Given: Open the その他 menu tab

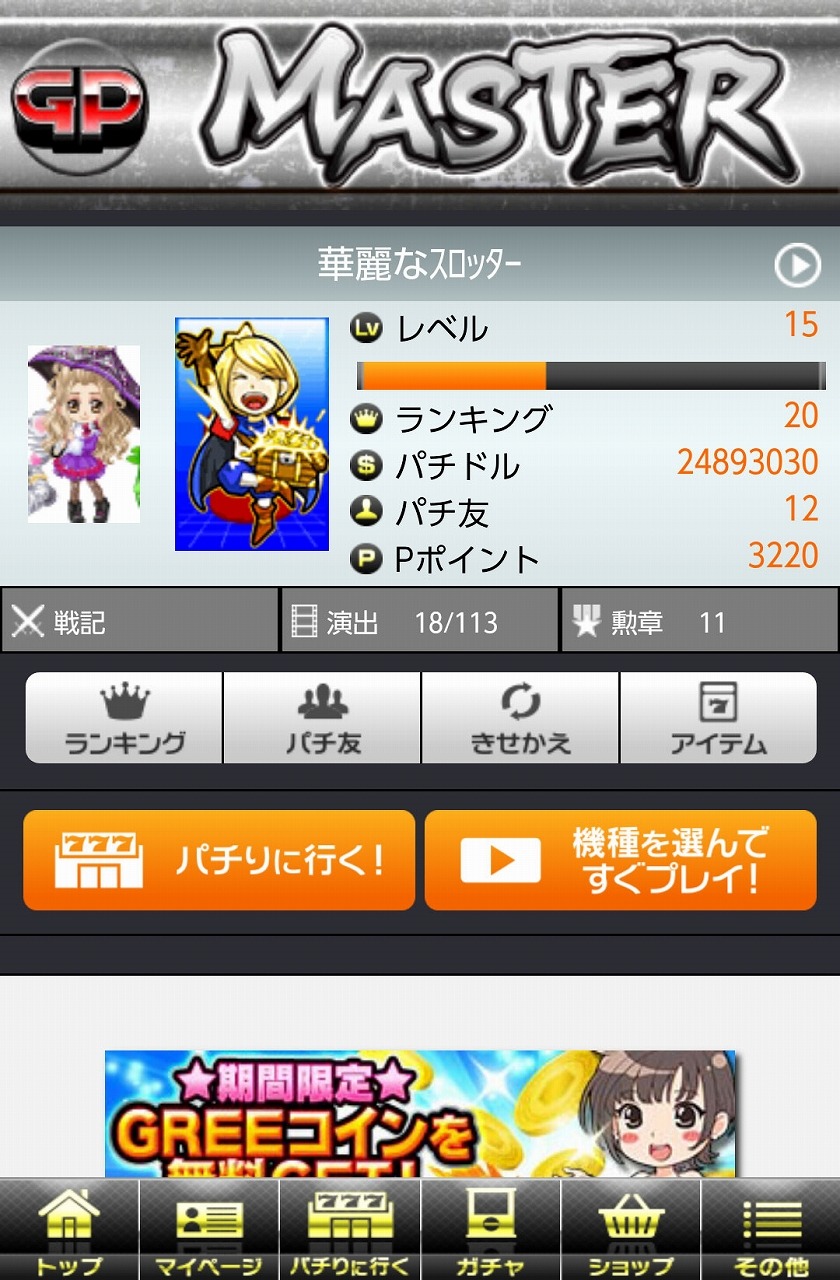Looking at the screenshot, I should (771, 1230).
